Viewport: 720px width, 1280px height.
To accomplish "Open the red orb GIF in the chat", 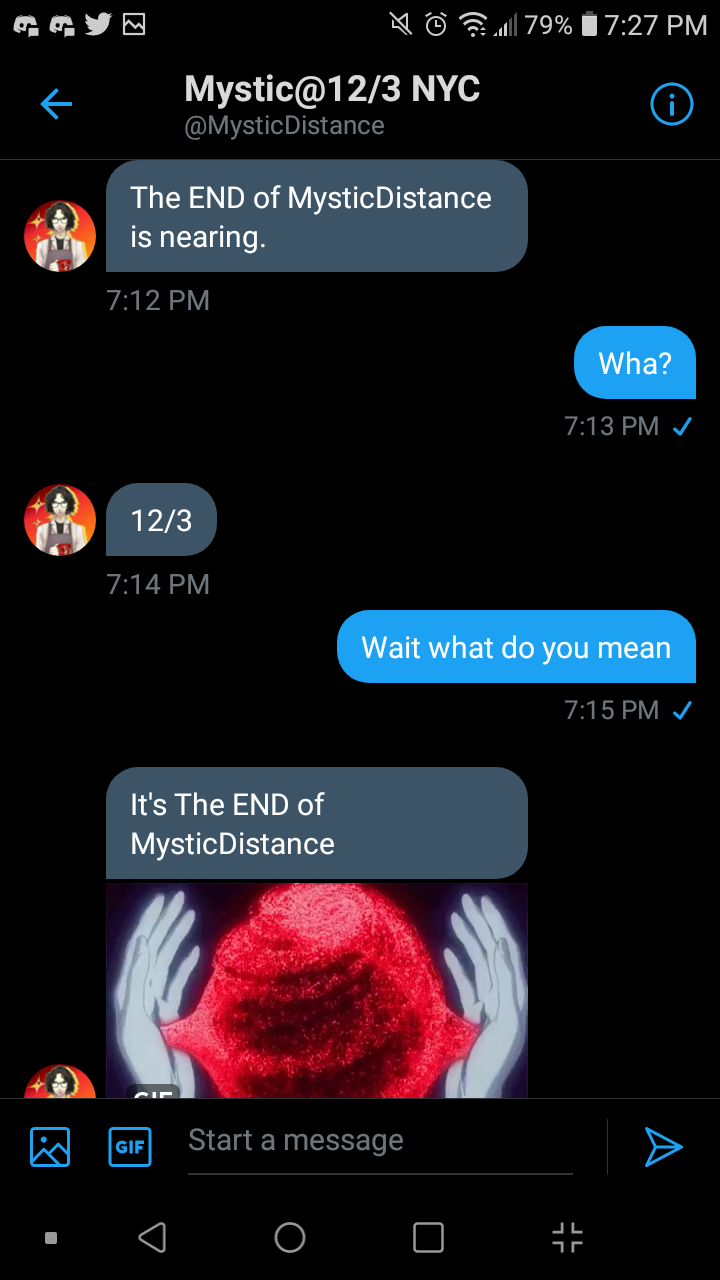I will click(x=317, y=990).
